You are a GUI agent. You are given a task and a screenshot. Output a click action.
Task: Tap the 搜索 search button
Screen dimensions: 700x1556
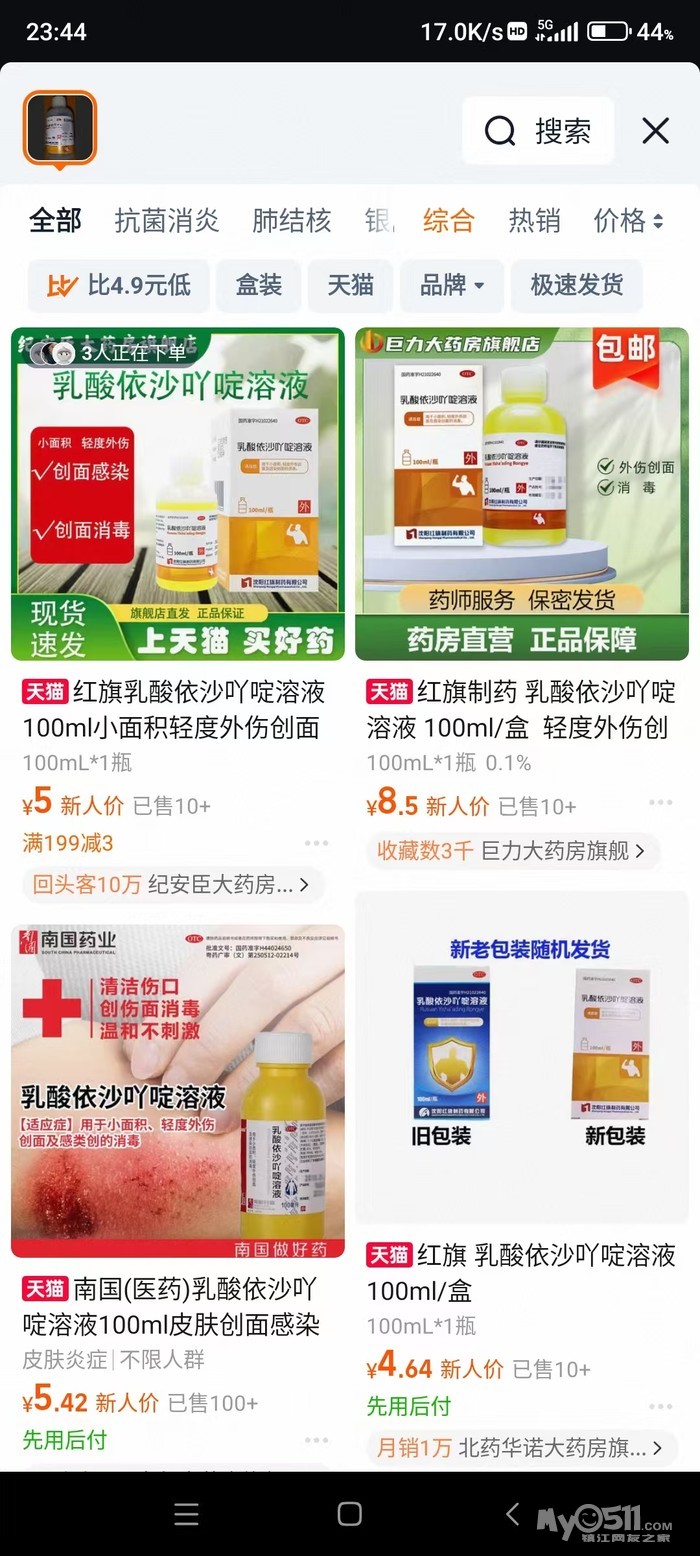click(538, 131)
